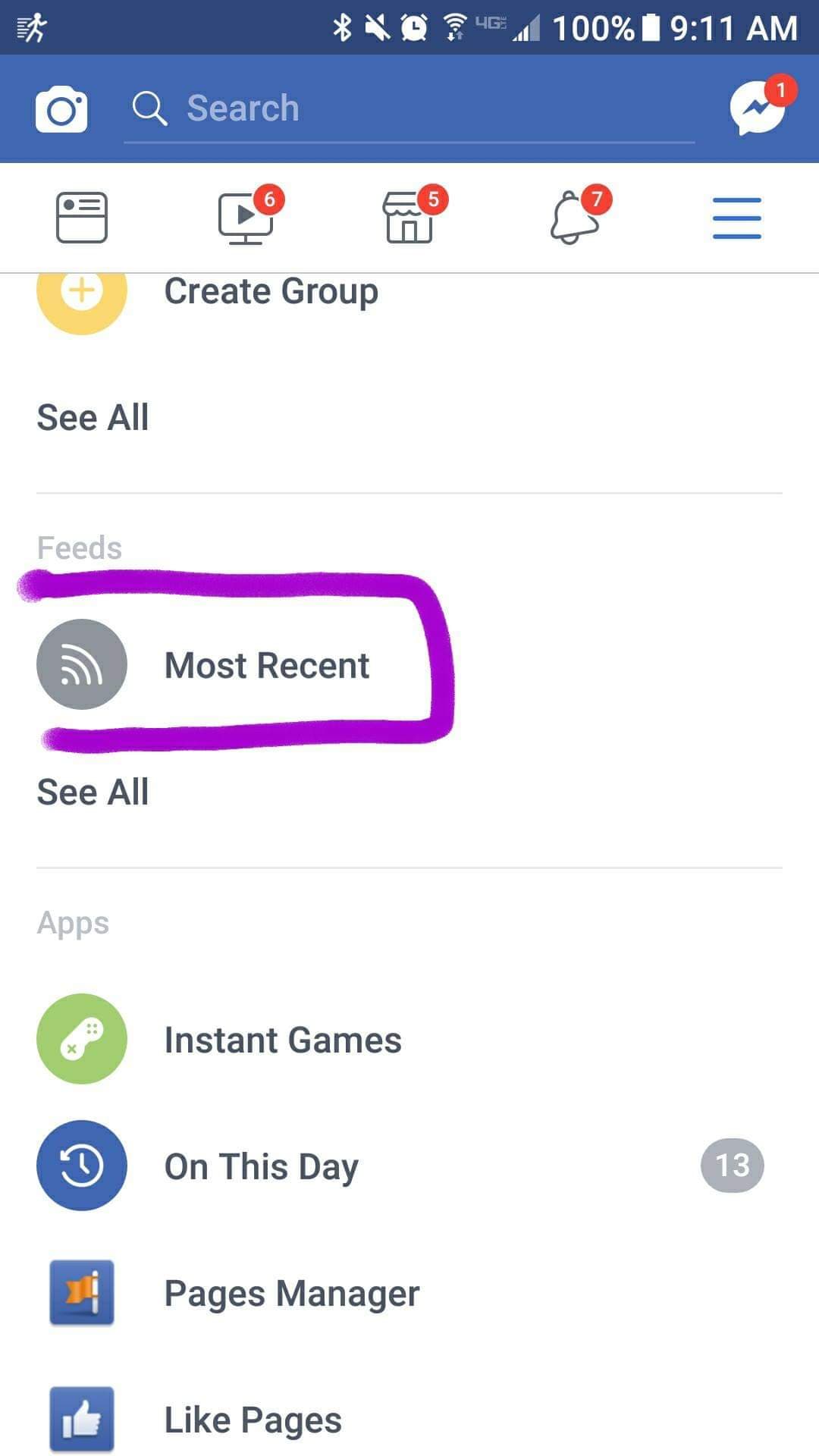Tap See All above the Feeds section
The width and height of the screenshot is (819, 1456).
[93, 418]
